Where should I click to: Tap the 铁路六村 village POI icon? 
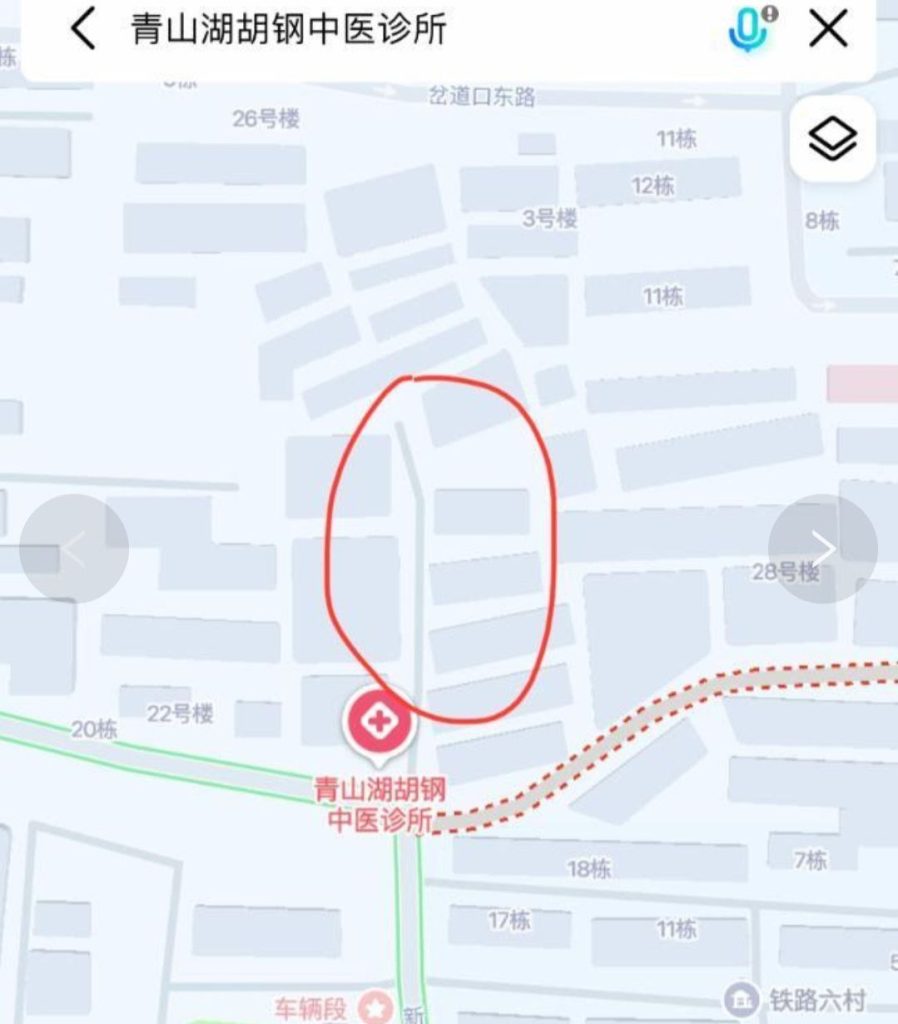pos(744,998)
